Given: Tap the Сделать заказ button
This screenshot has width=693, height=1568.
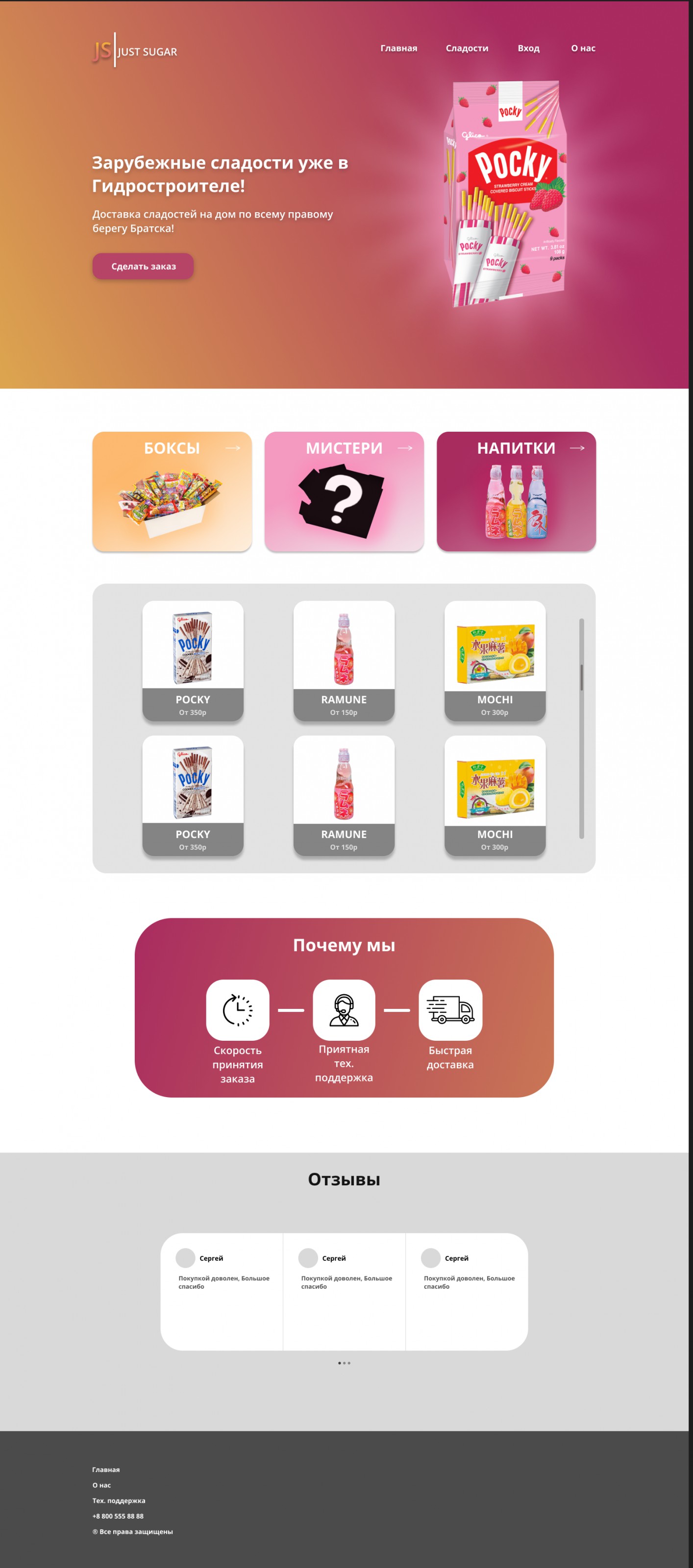Looking at the screenshot, I should pos(143,266).
